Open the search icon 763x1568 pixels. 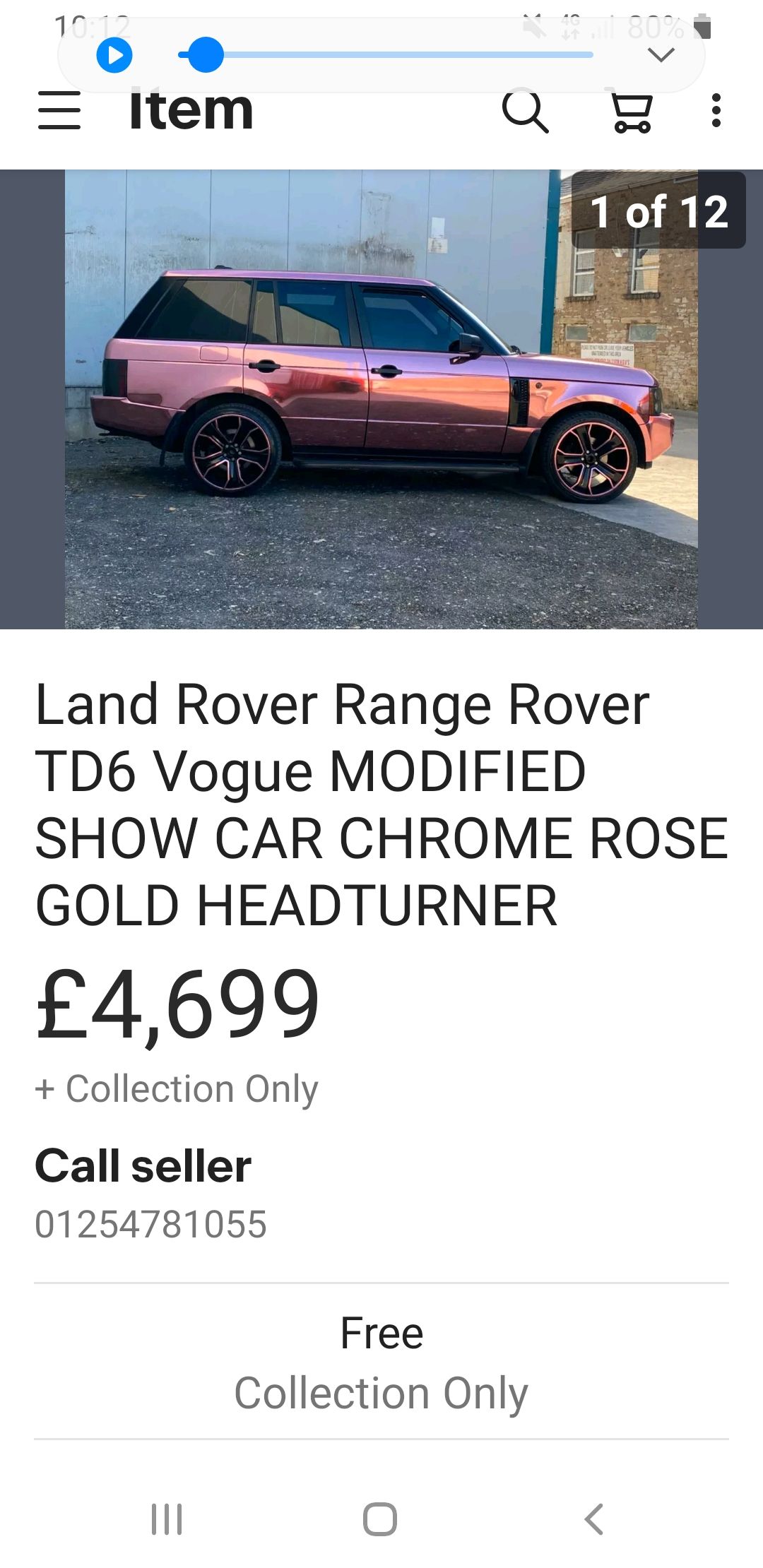point(525,111)
